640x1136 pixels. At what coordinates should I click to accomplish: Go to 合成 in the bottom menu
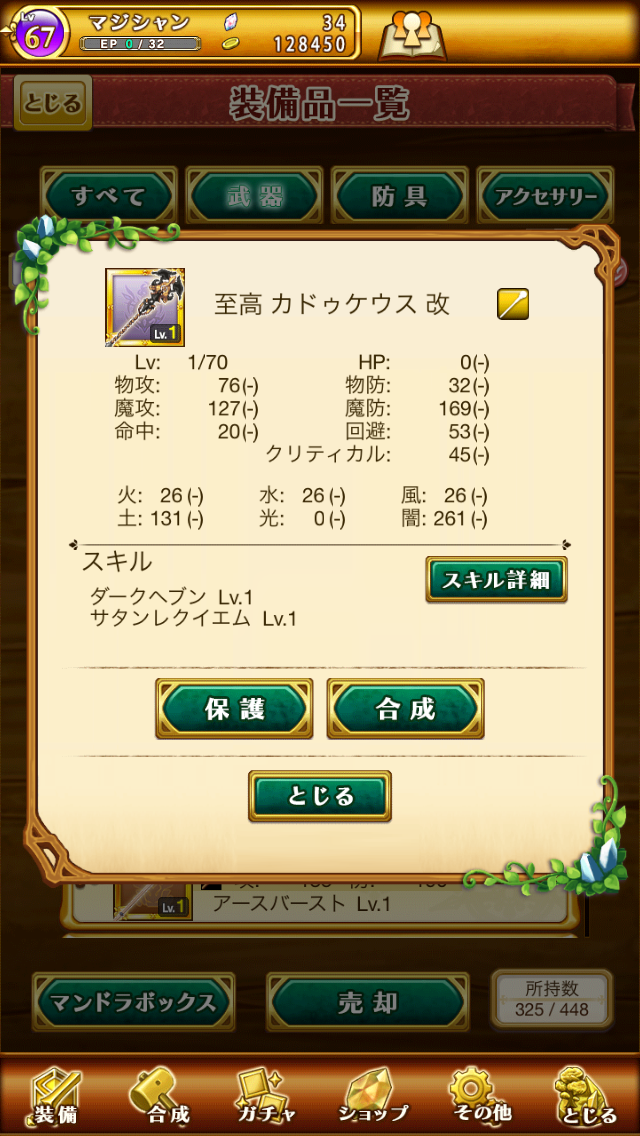pyautogui.click(x=160, y=1096)
